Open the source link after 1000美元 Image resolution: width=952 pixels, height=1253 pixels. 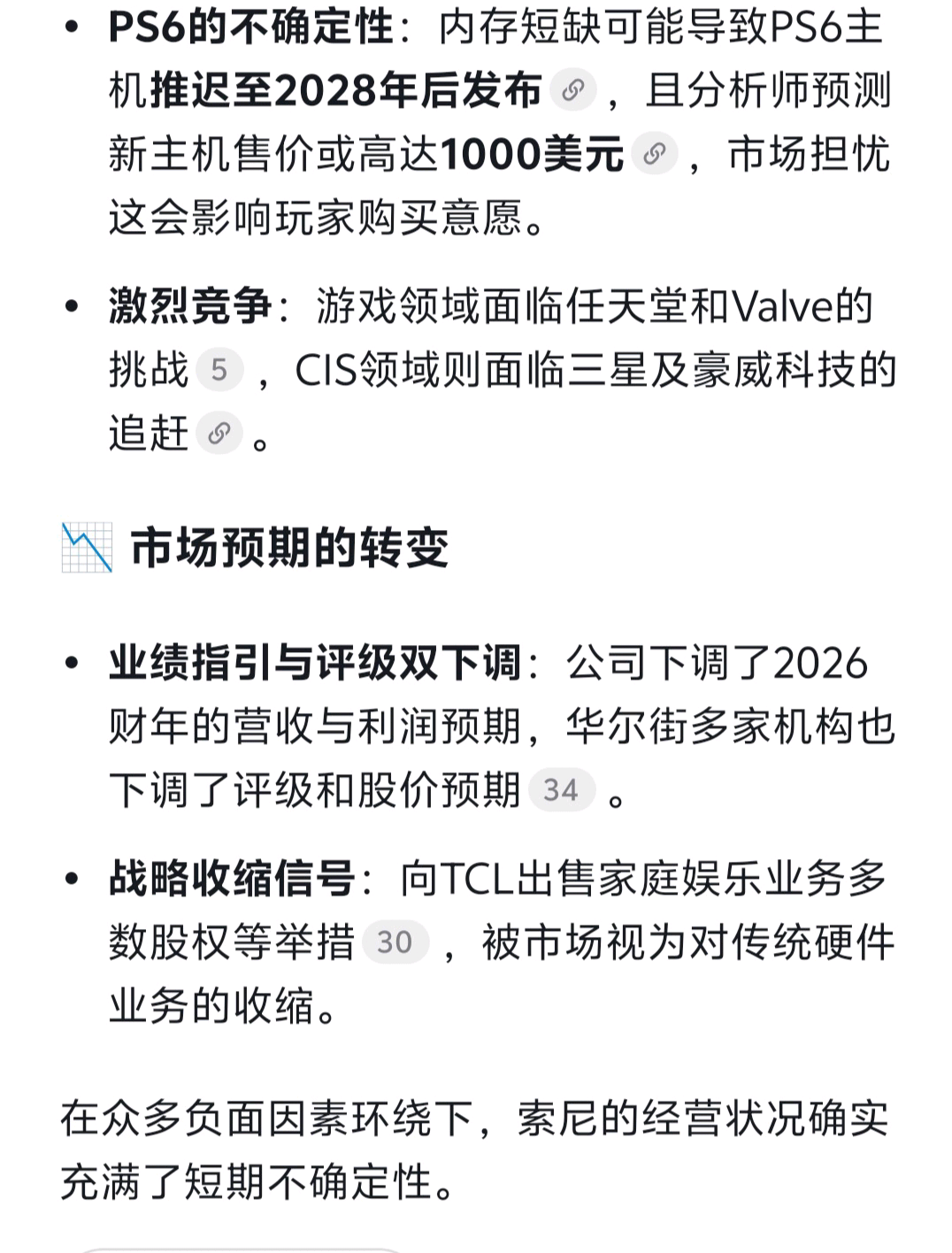[655, 154]
